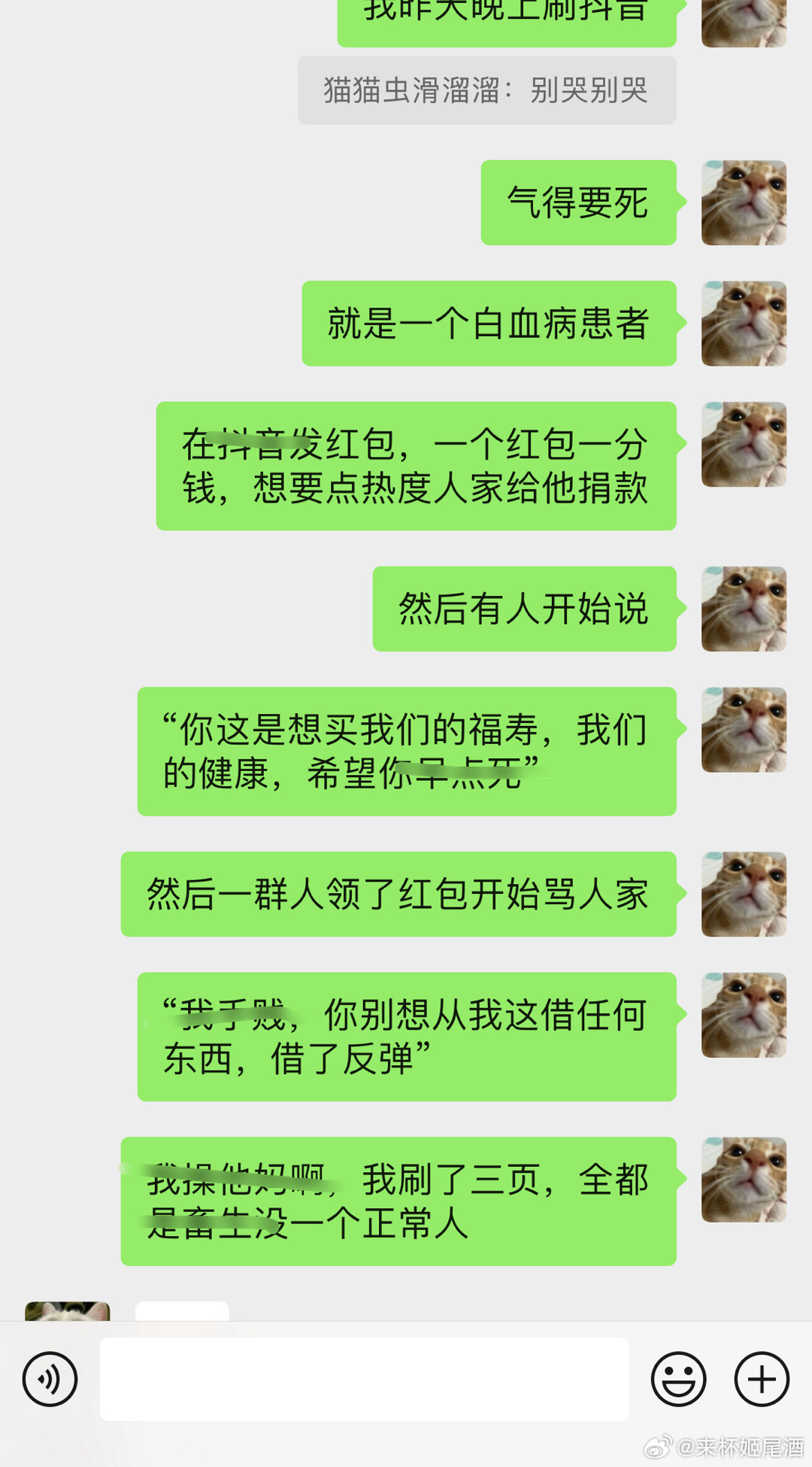The image size is (812, 1467).
Task: Open sender's avatar beside 气得要死
Action: click(744, 202)
